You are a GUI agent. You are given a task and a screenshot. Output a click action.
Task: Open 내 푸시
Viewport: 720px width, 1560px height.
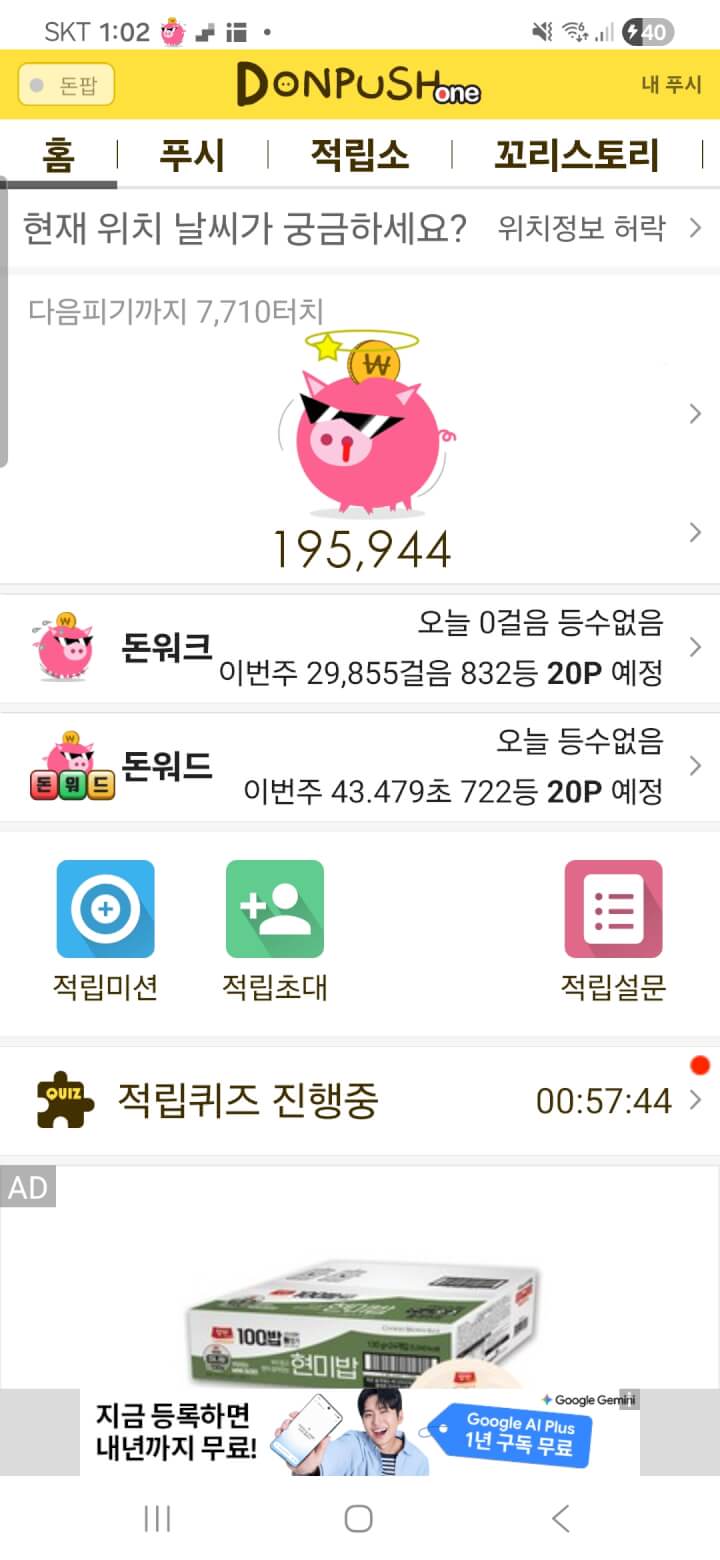(671, 84)
